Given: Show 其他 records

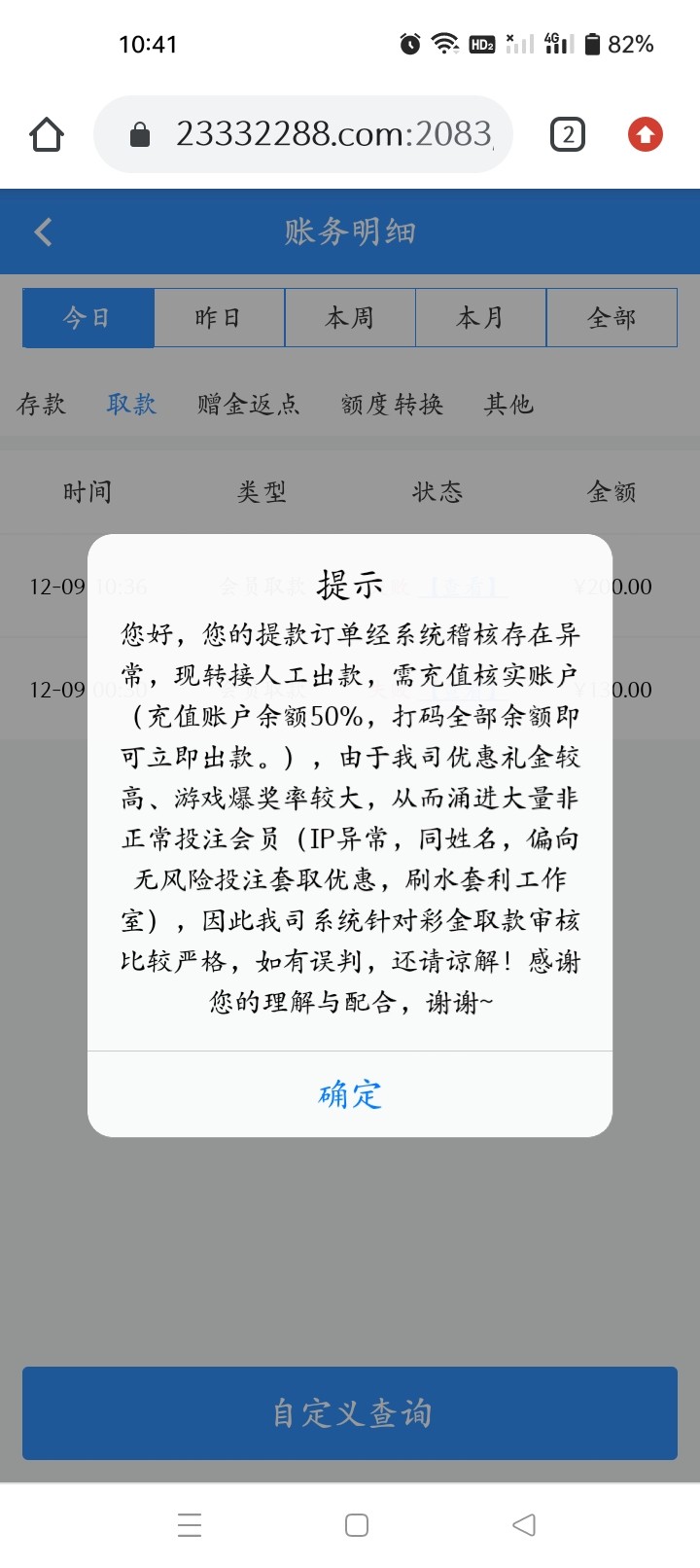Looking at the screenshot, I should coord(508,405).
